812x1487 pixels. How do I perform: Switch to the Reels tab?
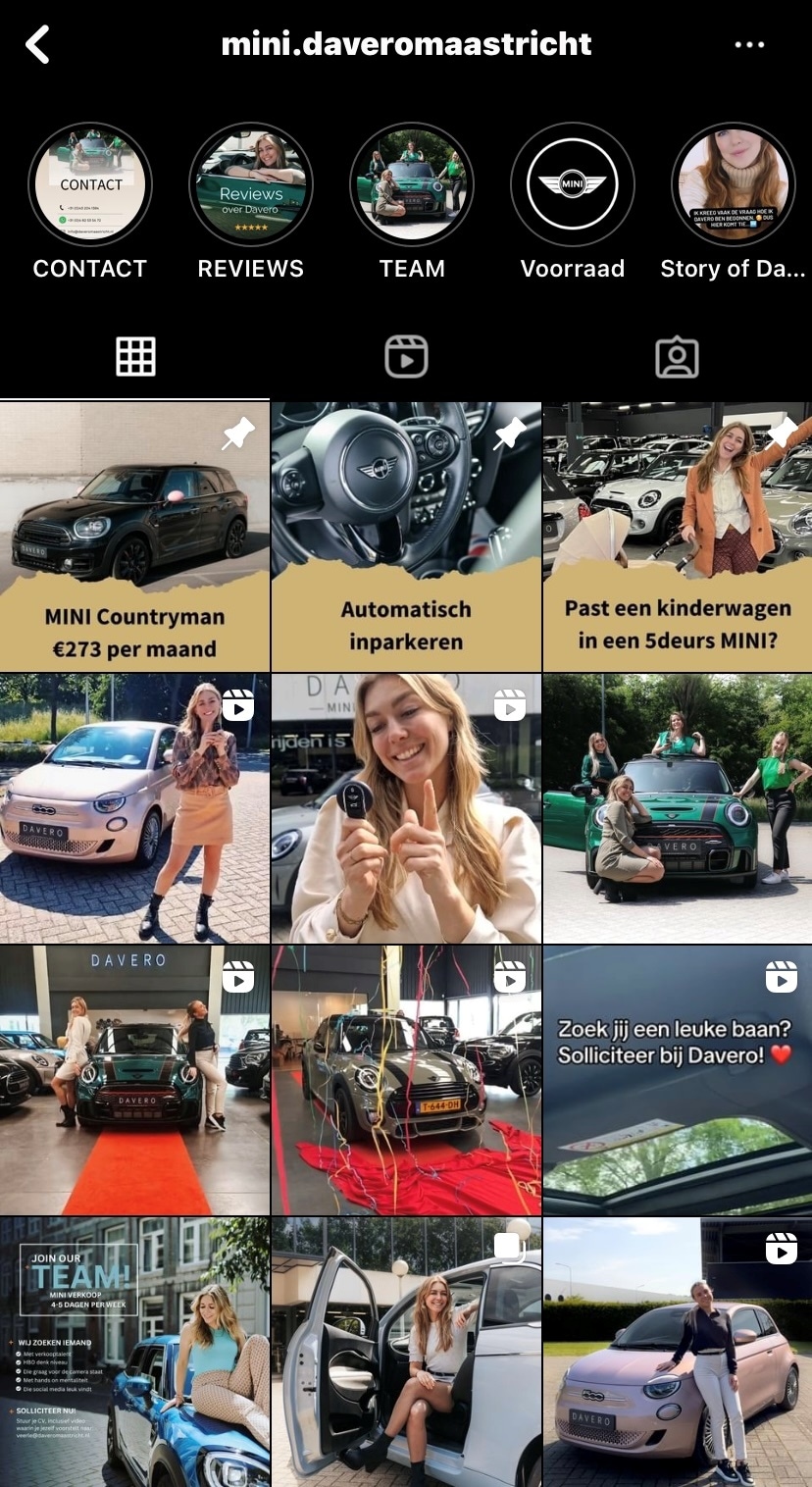coord(406,356)
